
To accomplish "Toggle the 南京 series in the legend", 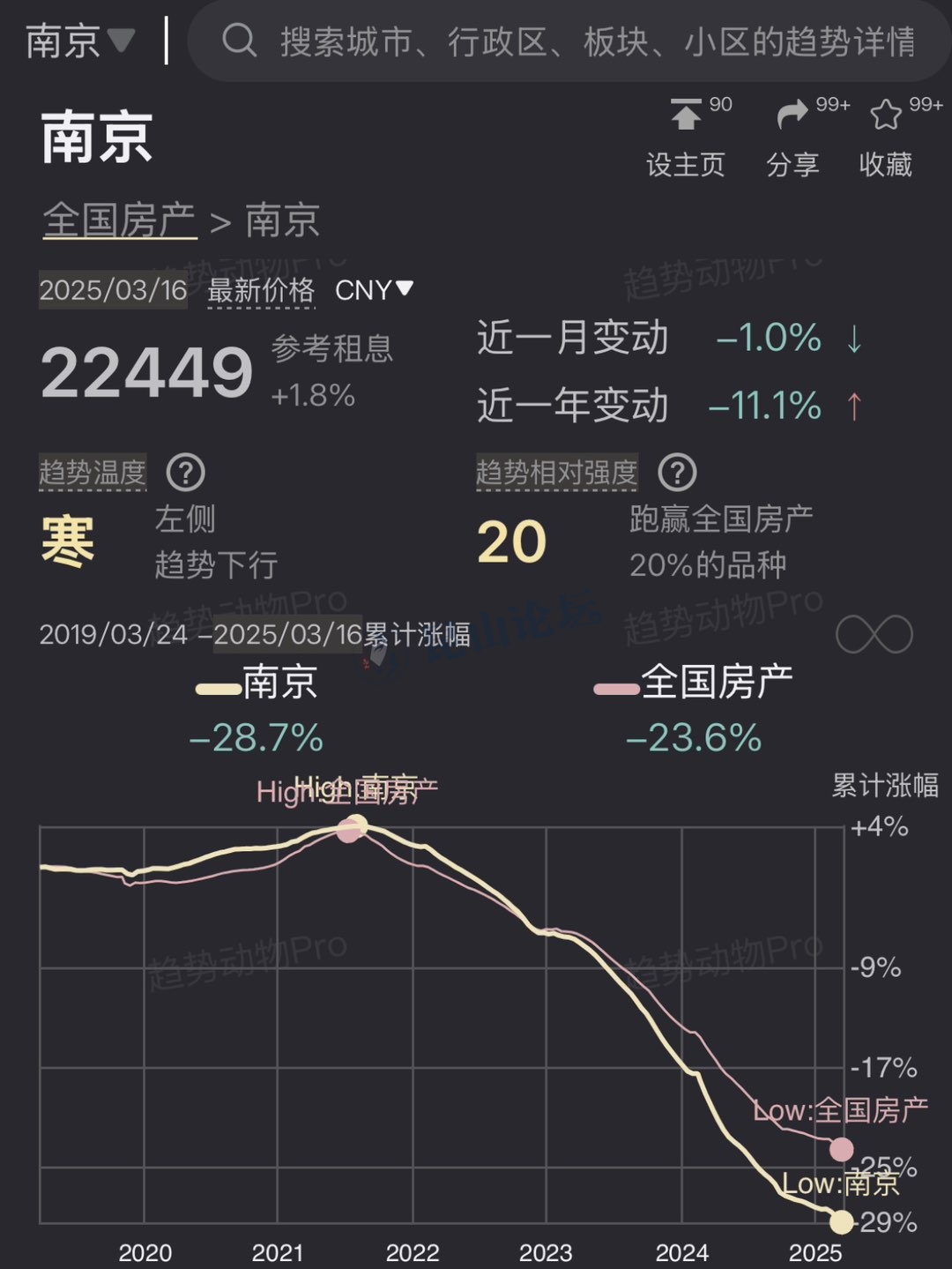I will pos(258,683).
